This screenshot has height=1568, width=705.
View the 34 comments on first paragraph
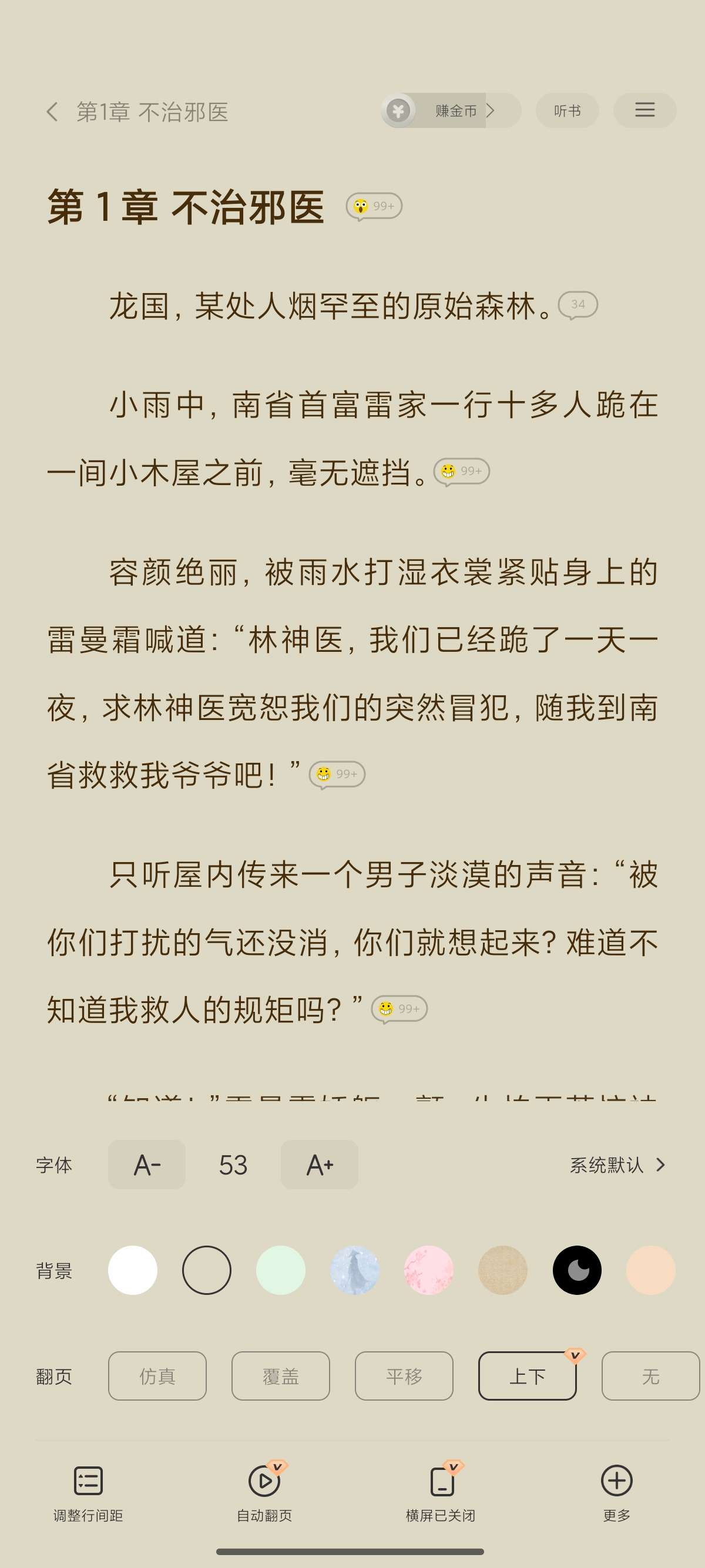577,305
